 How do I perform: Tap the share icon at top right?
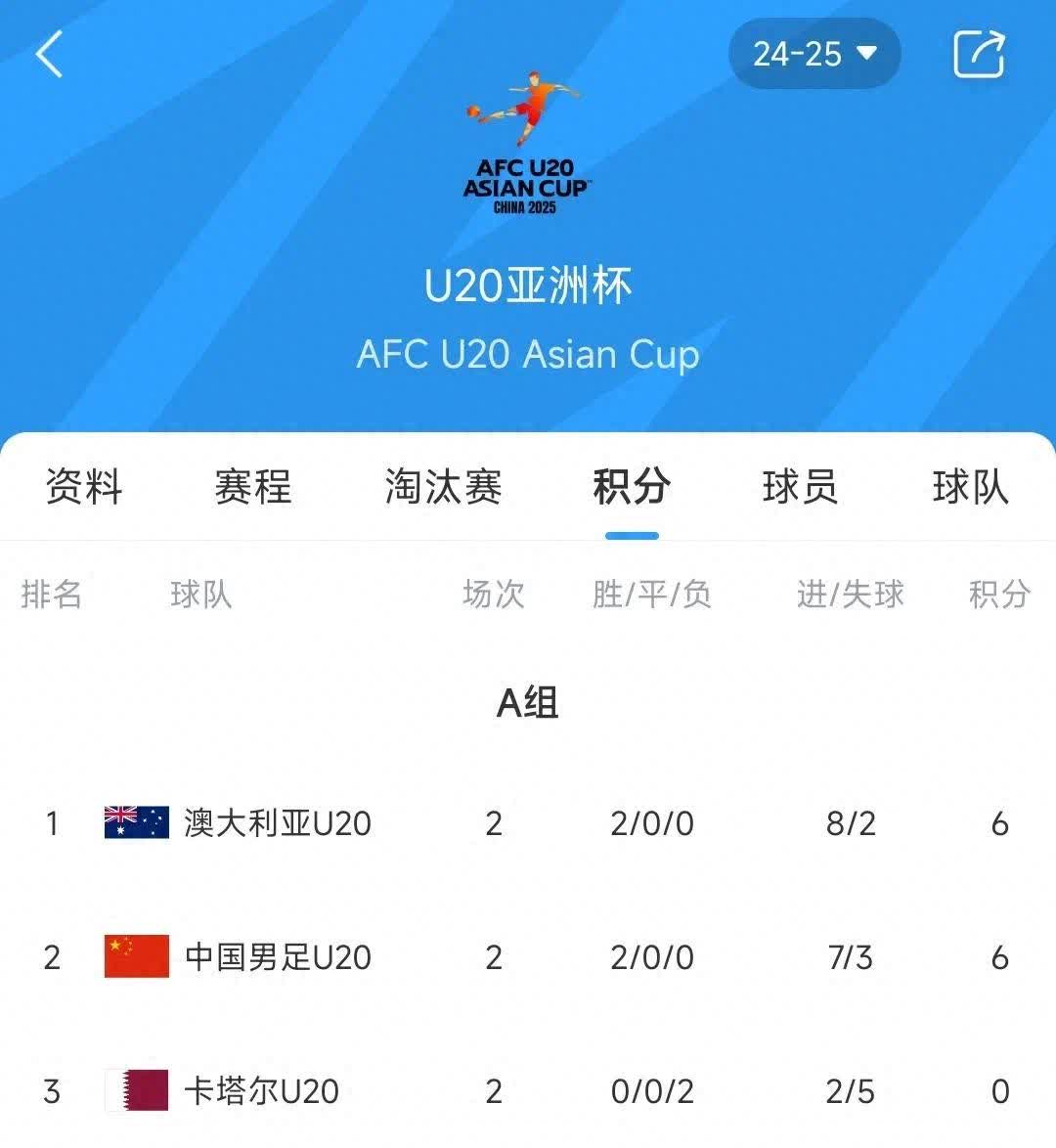tap(979, 54)
